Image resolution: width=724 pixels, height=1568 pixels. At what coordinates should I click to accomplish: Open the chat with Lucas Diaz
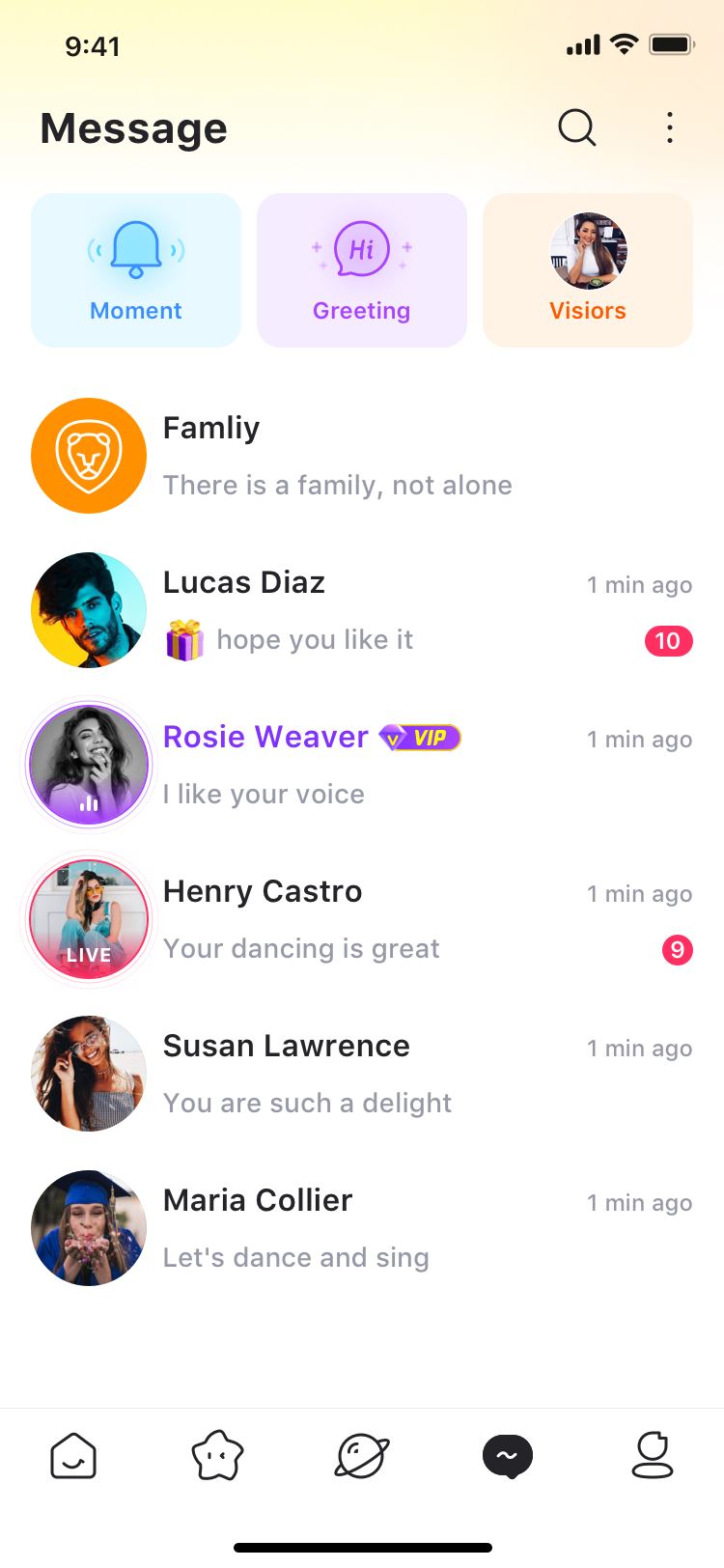(362, 610)
